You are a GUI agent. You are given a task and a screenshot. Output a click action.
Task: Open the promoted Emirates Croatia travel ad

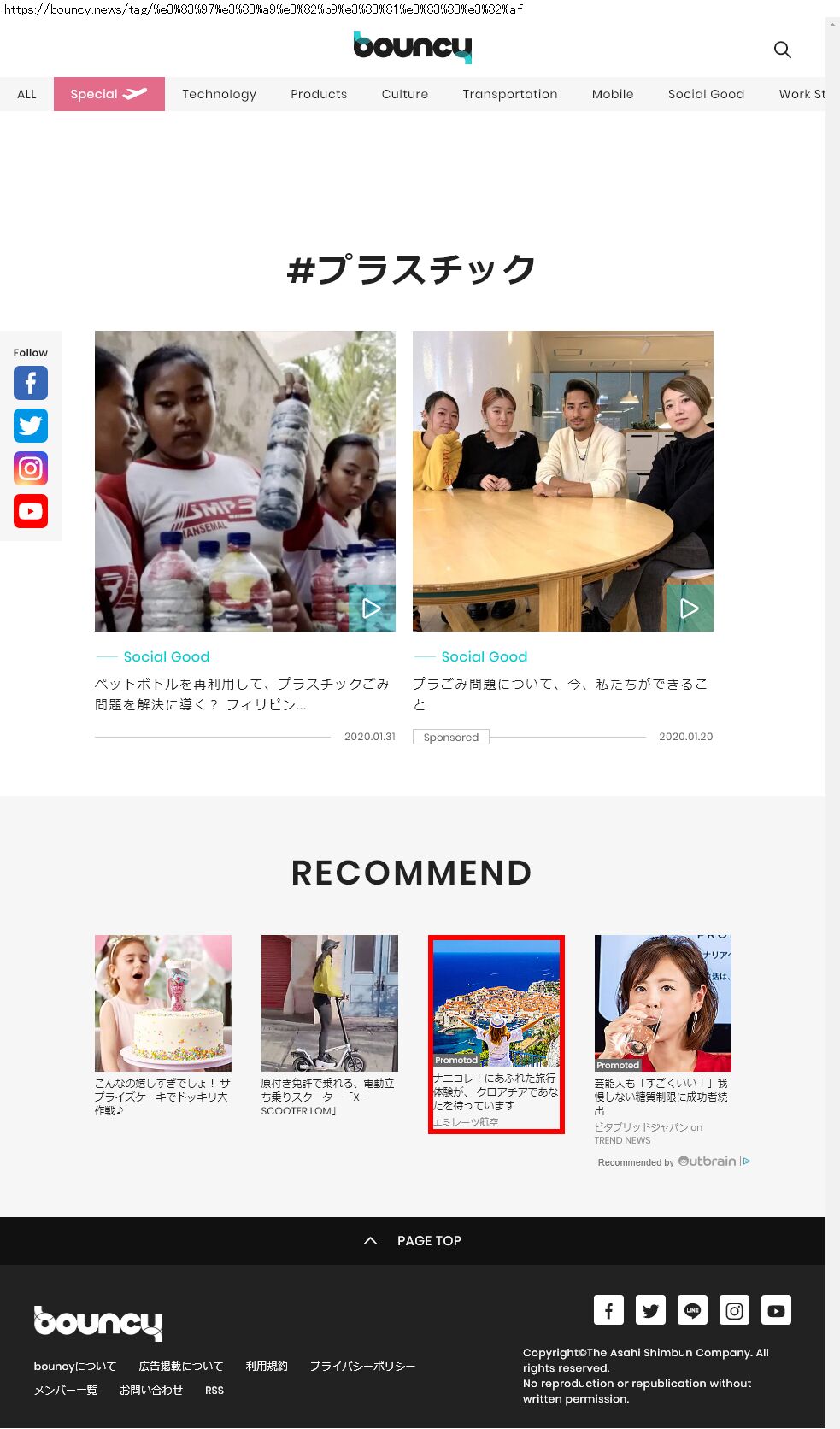pyautogui.click(x=496, y=1033)
